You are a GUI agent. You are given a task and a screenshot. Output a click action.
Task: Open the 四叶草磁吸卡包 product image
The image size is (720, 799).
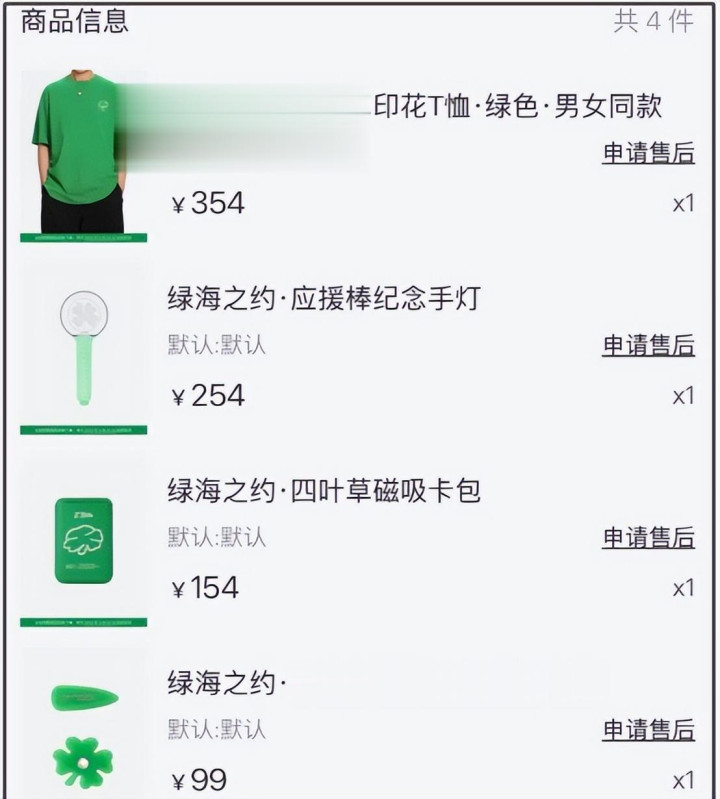83,540
